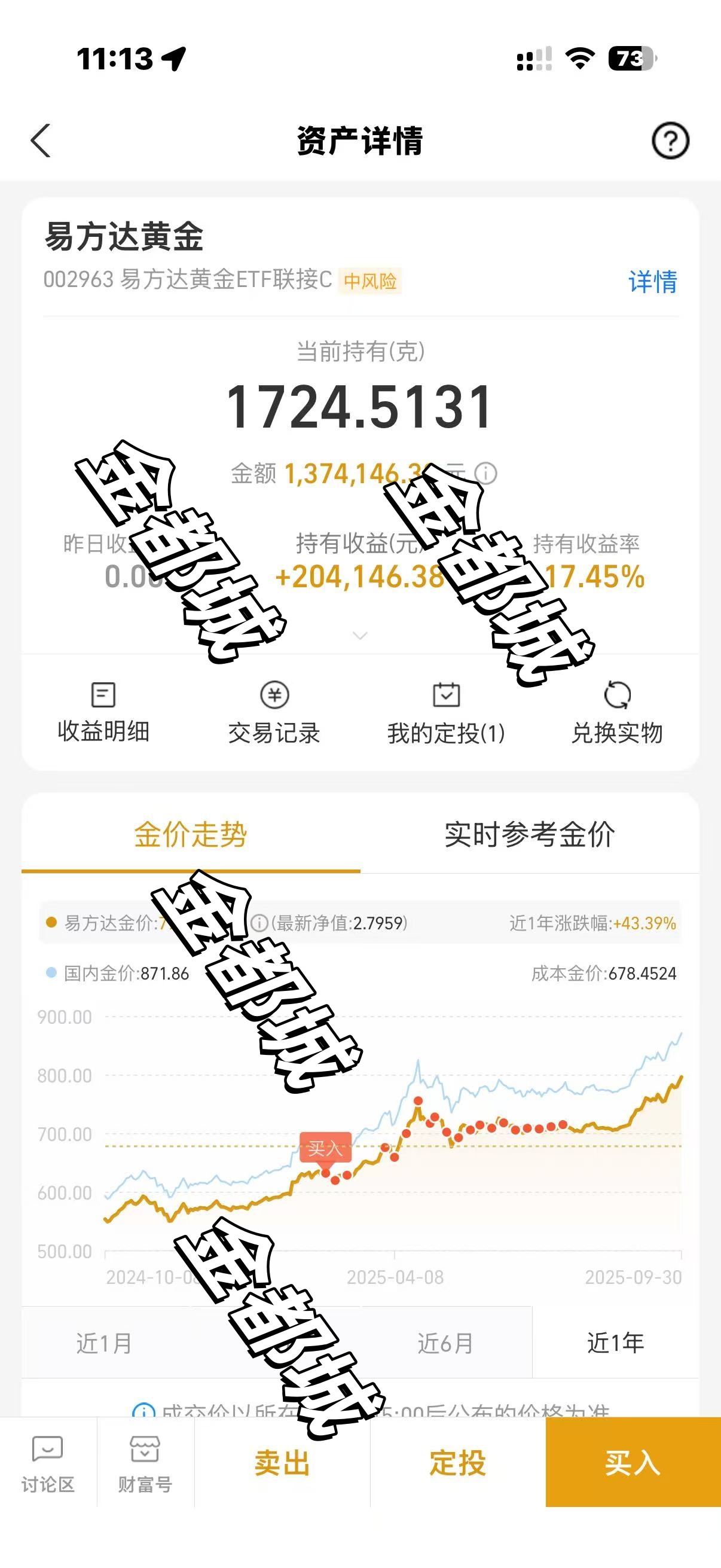Viewport: 721px width, 1568px height.
Task: Expand the holdings details chevron
Action: [359, 635]
